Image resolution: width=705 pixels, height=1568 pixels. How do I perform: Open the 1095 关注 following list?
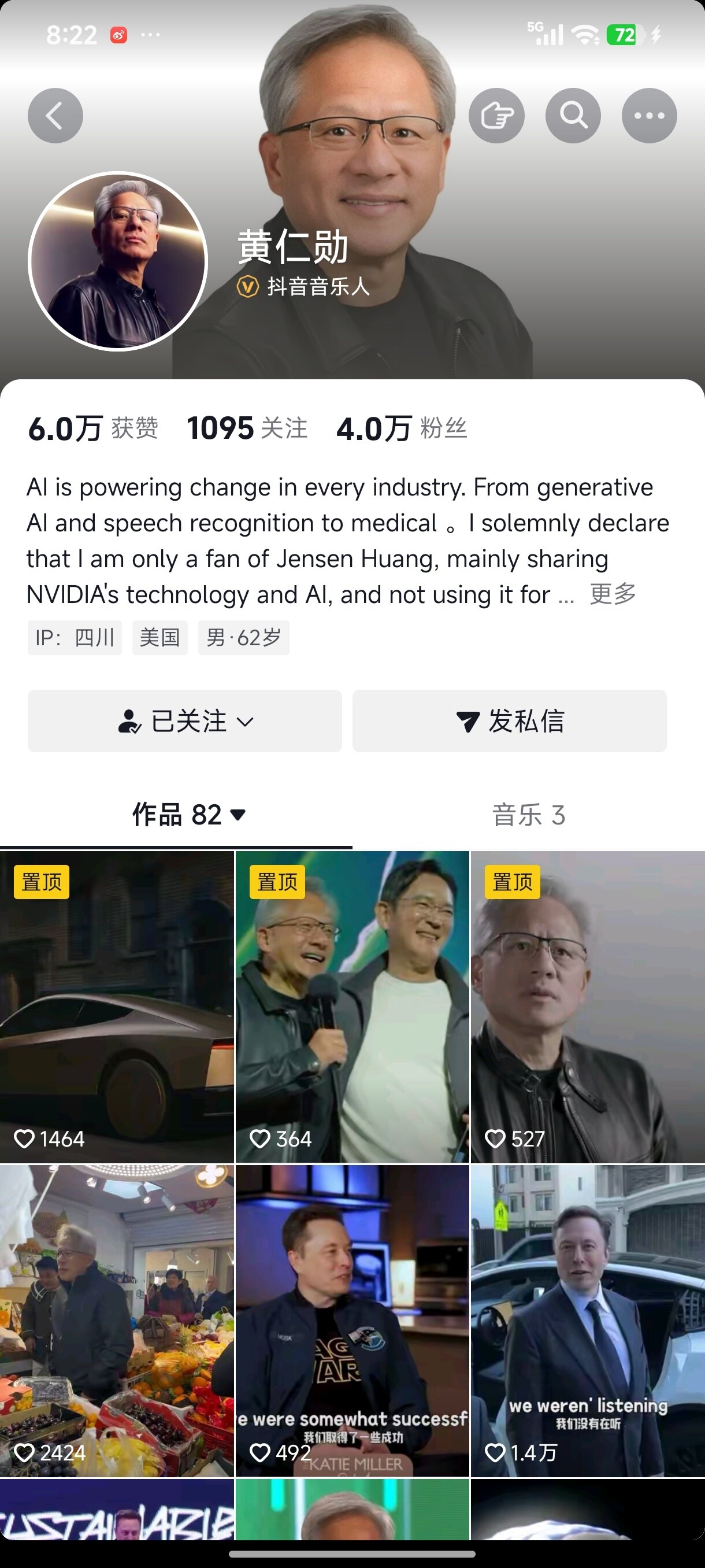(247, 428)
